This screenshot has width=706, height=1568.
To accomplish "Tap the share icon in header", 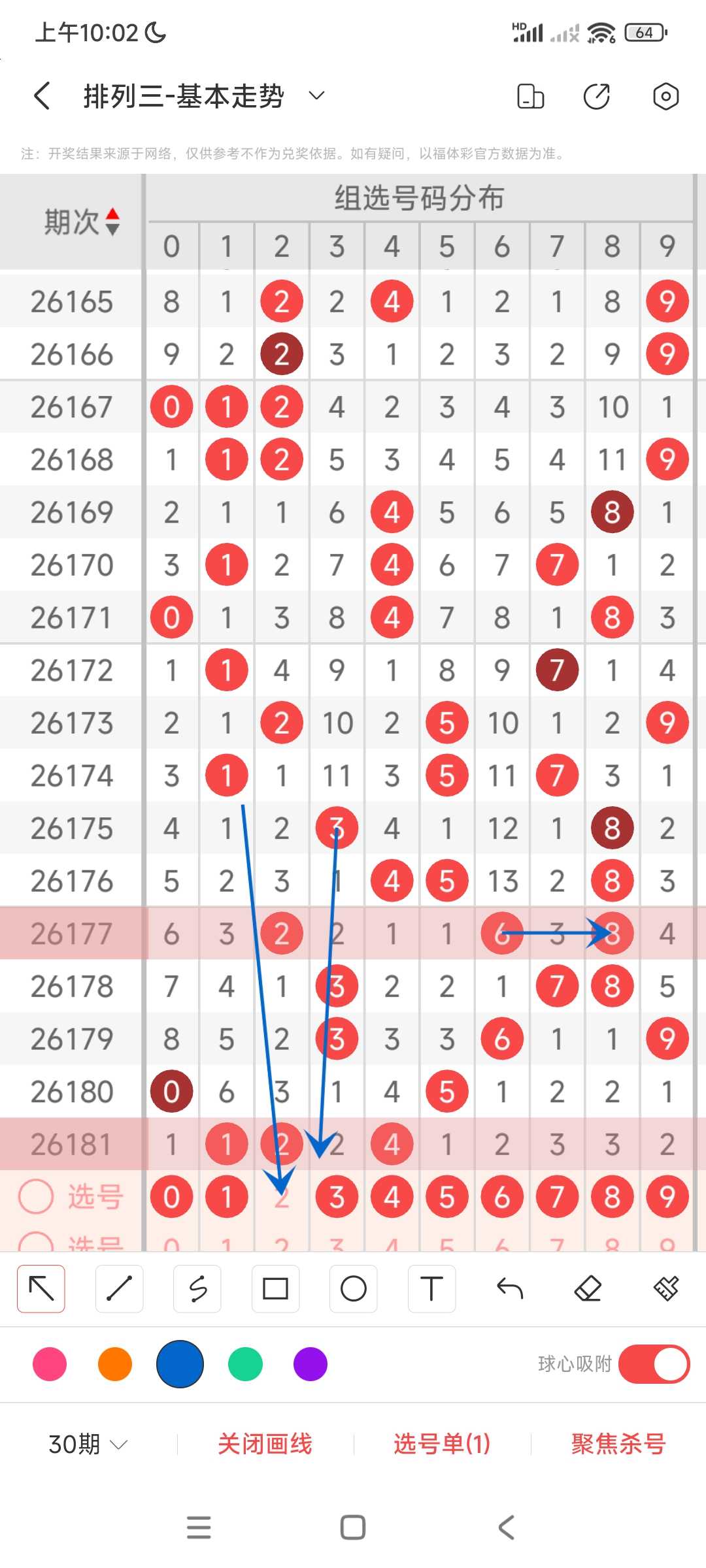I will [597, 96].
